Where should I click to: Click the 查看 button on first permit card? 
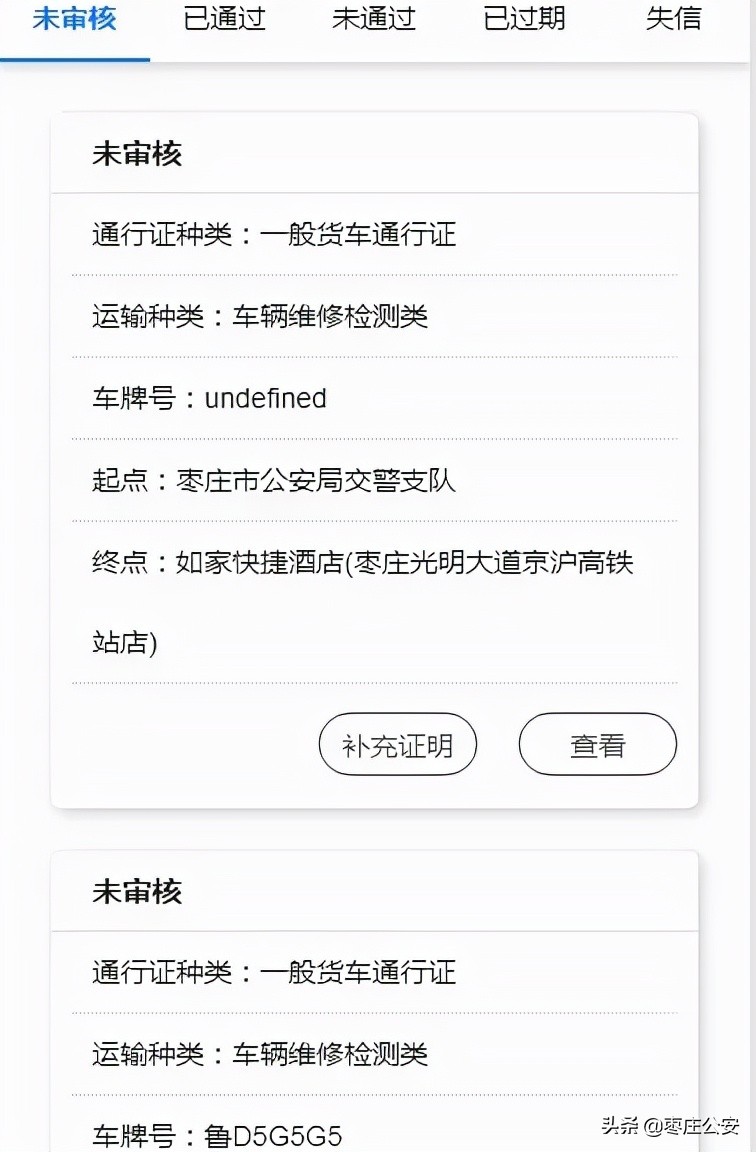(597, 744)
